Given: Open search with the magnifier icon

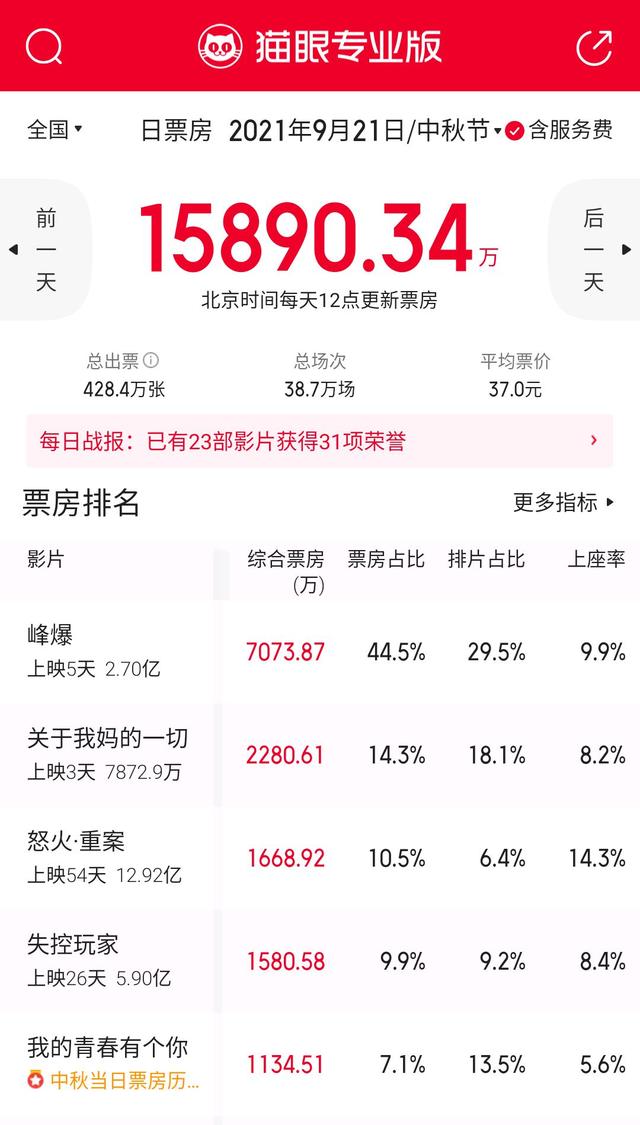Looking at the screenshot, I should coord(44,47).
